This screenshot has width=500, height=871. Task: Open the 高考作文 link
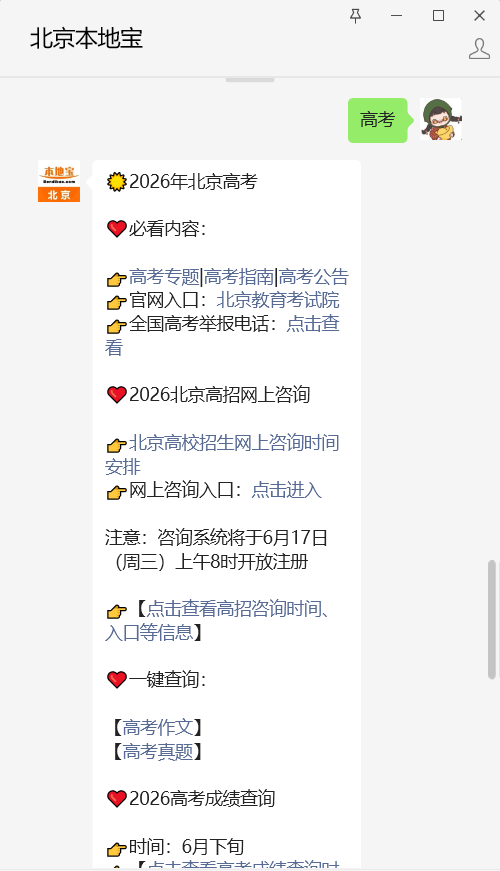coord(158,727)
